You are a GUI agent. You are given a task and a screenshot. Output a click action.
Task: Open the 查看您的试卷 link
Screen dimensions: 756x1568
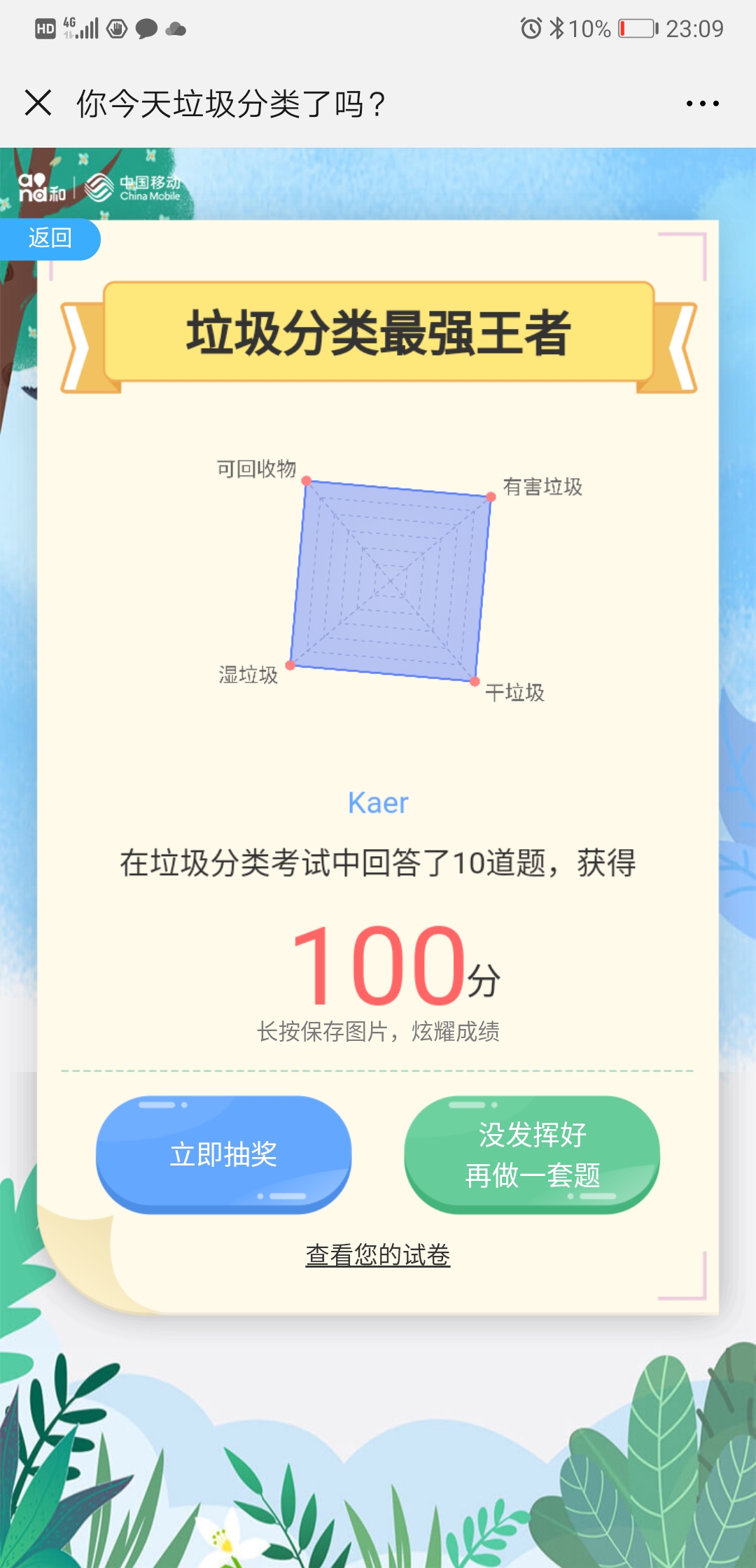point(378,1255)
